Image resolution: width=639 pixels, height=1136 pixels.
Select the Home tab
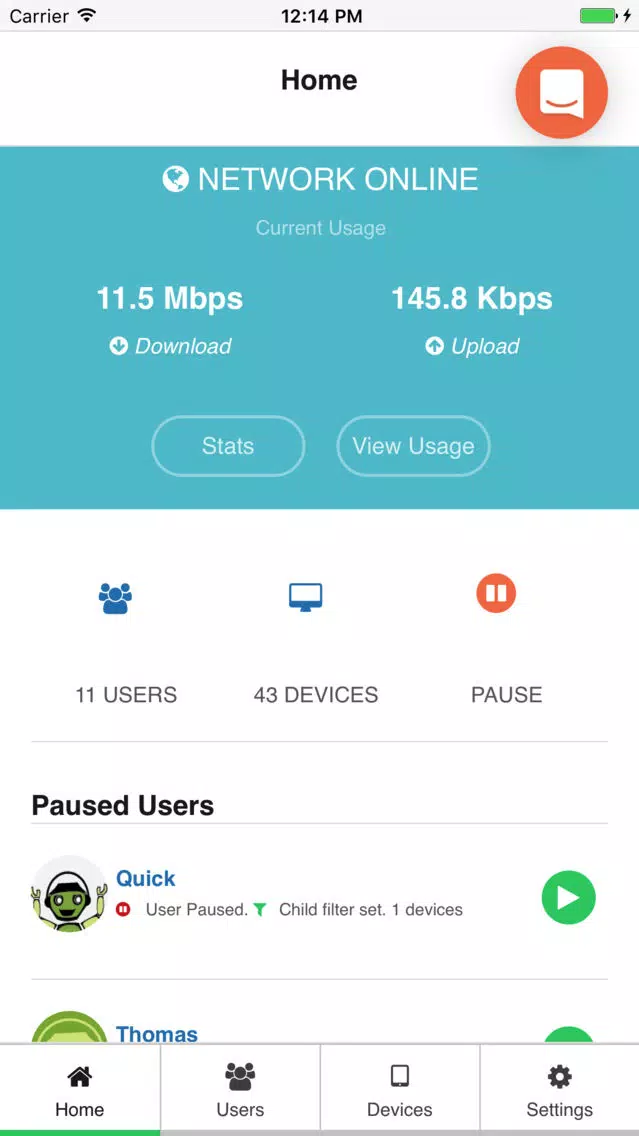click(80, 1091)
